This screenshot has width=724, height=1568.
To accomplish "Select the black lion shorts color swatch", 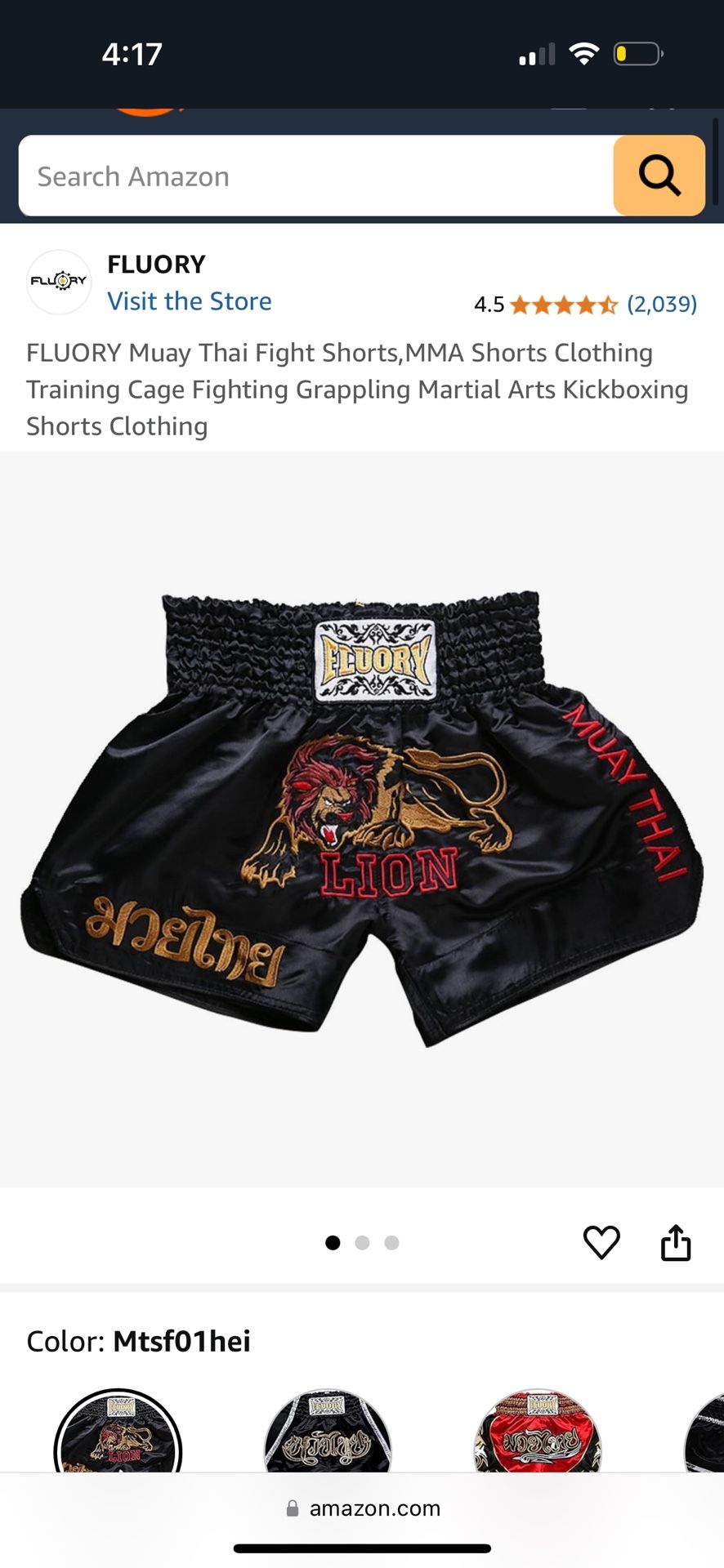I will (x=118, y=1432).
